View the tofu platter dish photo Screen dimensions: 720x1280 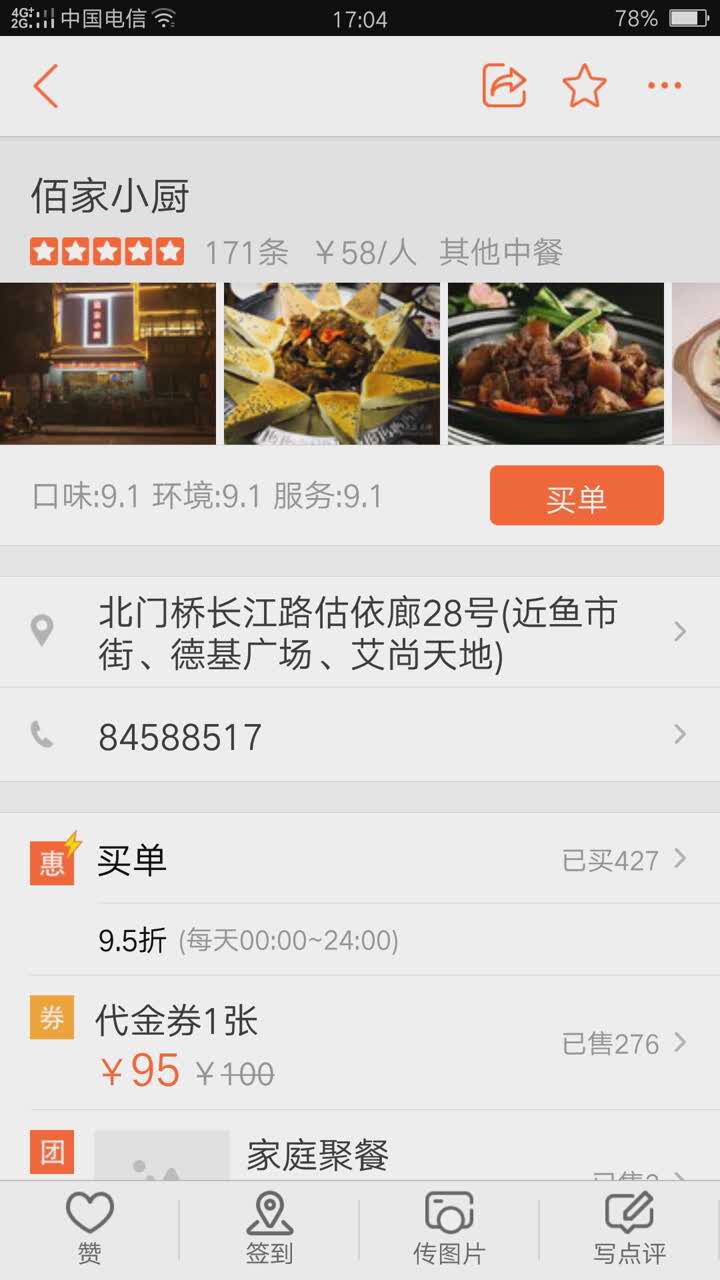(x=332, y=363)
